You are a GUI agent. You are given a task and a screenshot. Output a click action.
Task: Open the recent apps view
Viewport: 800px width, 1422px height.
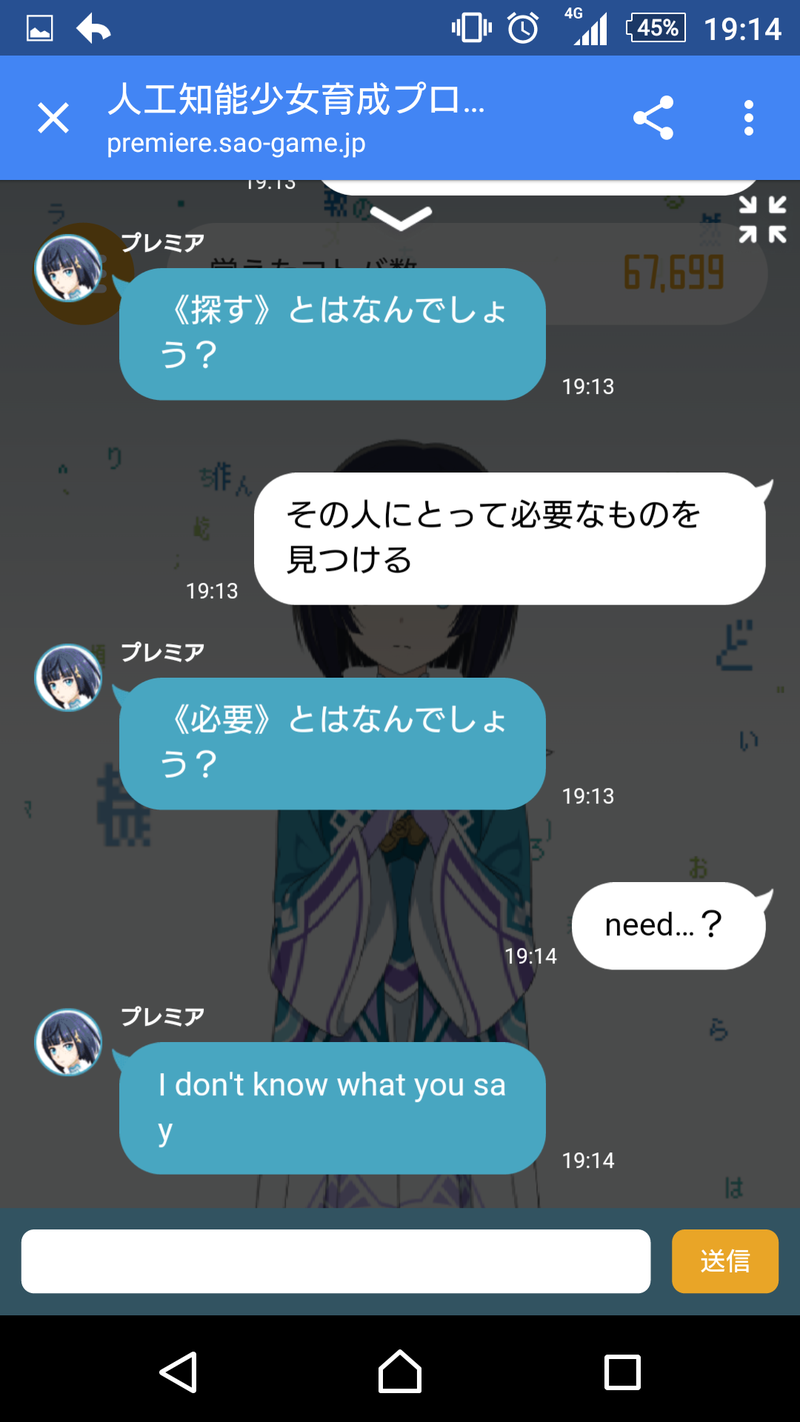coord(622,1371)
